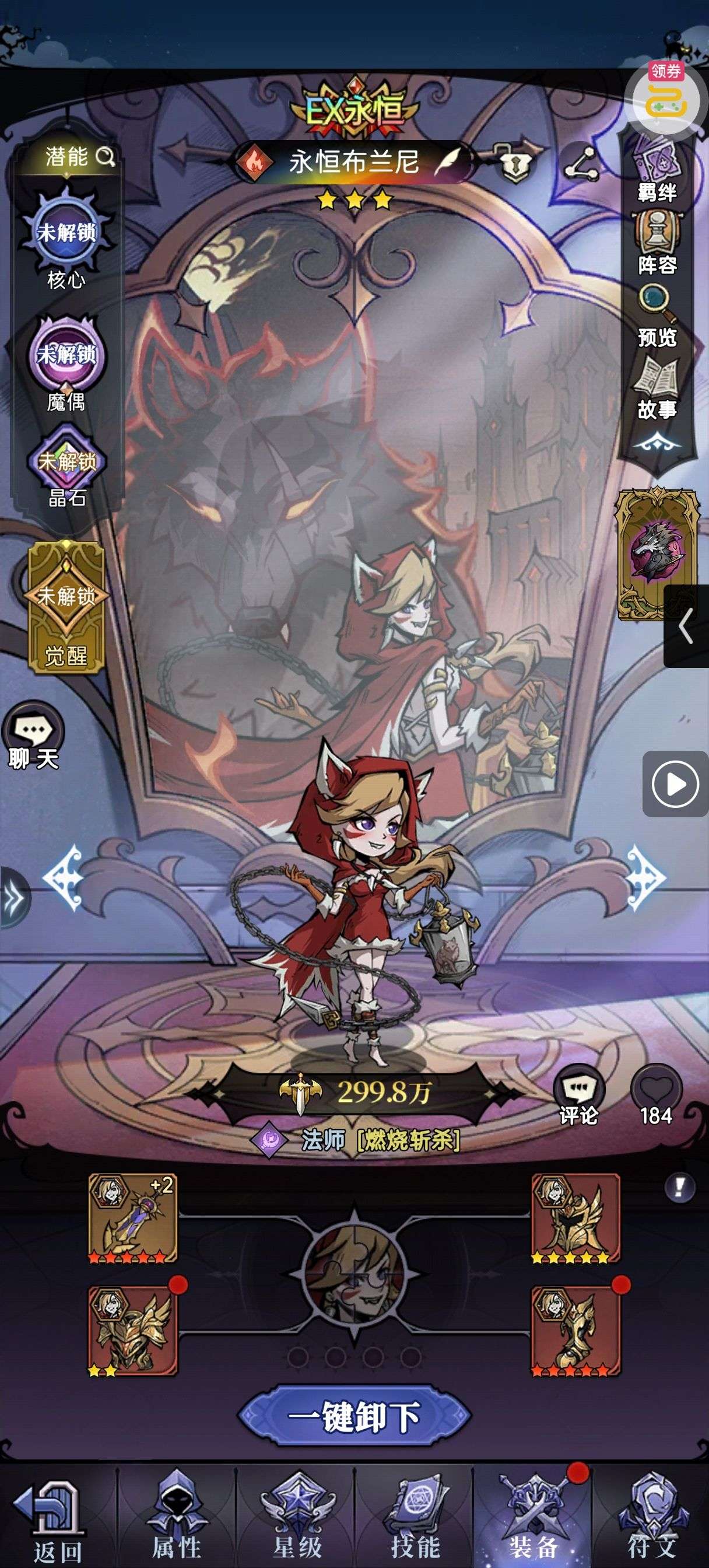This screenshot has width=709, height=1568.
Task: Play the hero animation video
Action: [x=675, y=783]
